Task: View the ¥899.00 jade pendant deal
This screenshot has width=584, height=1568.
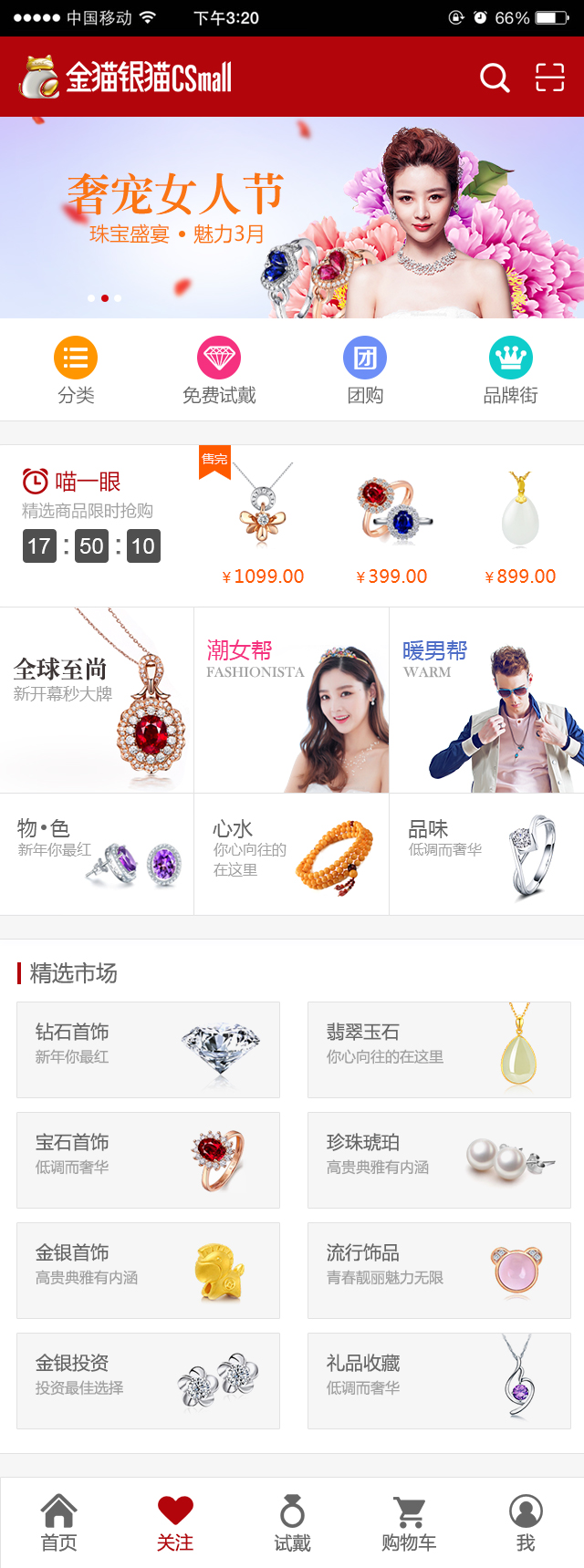Action: coord(520,524)
